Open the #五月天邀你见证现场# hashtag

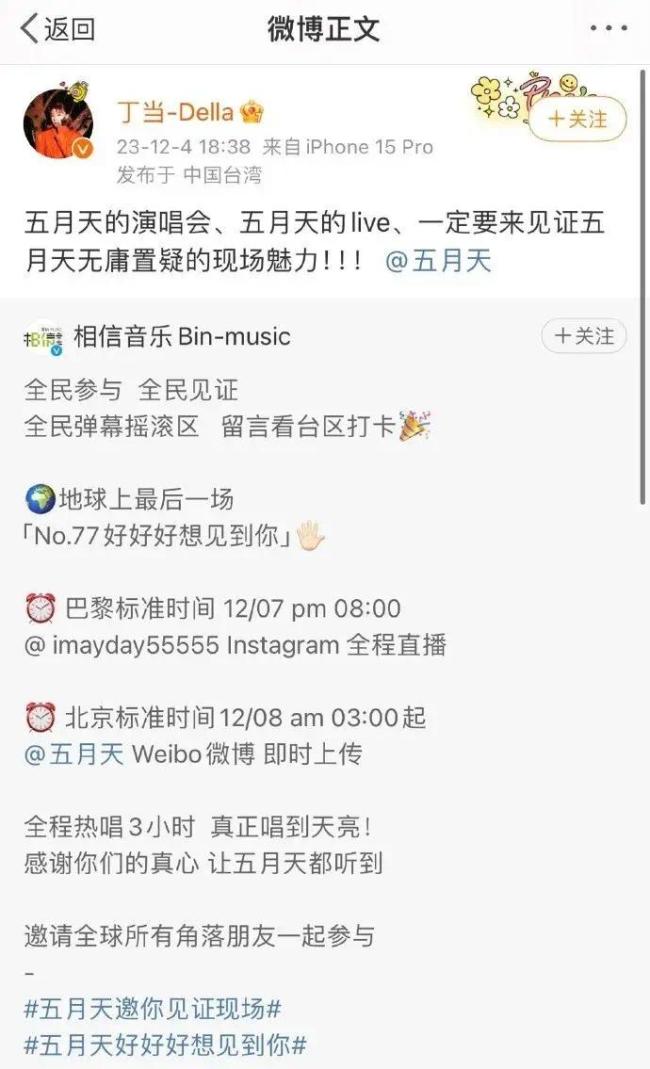point(152,1007)
